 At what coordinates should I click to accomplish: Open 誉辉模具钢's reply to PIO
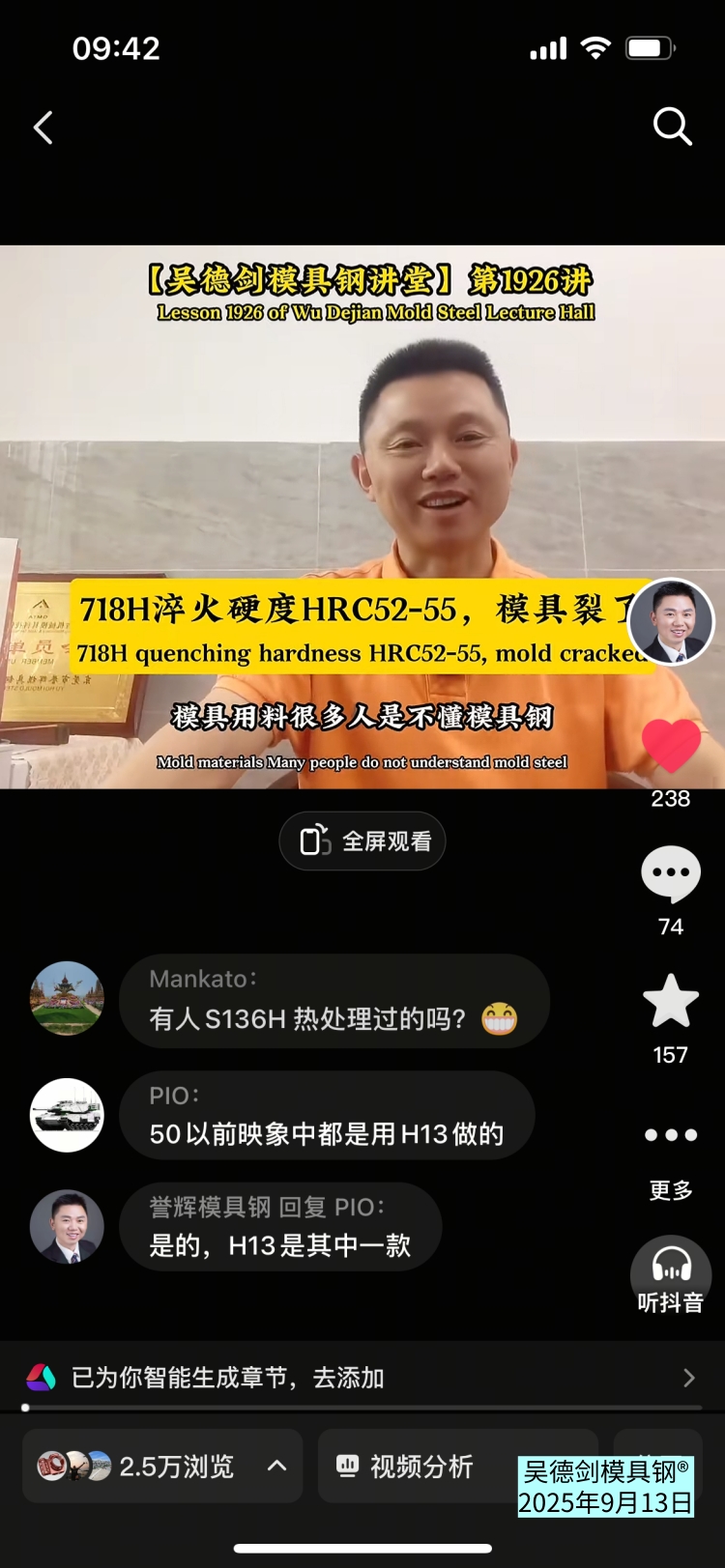click(x=279, y=1227)
